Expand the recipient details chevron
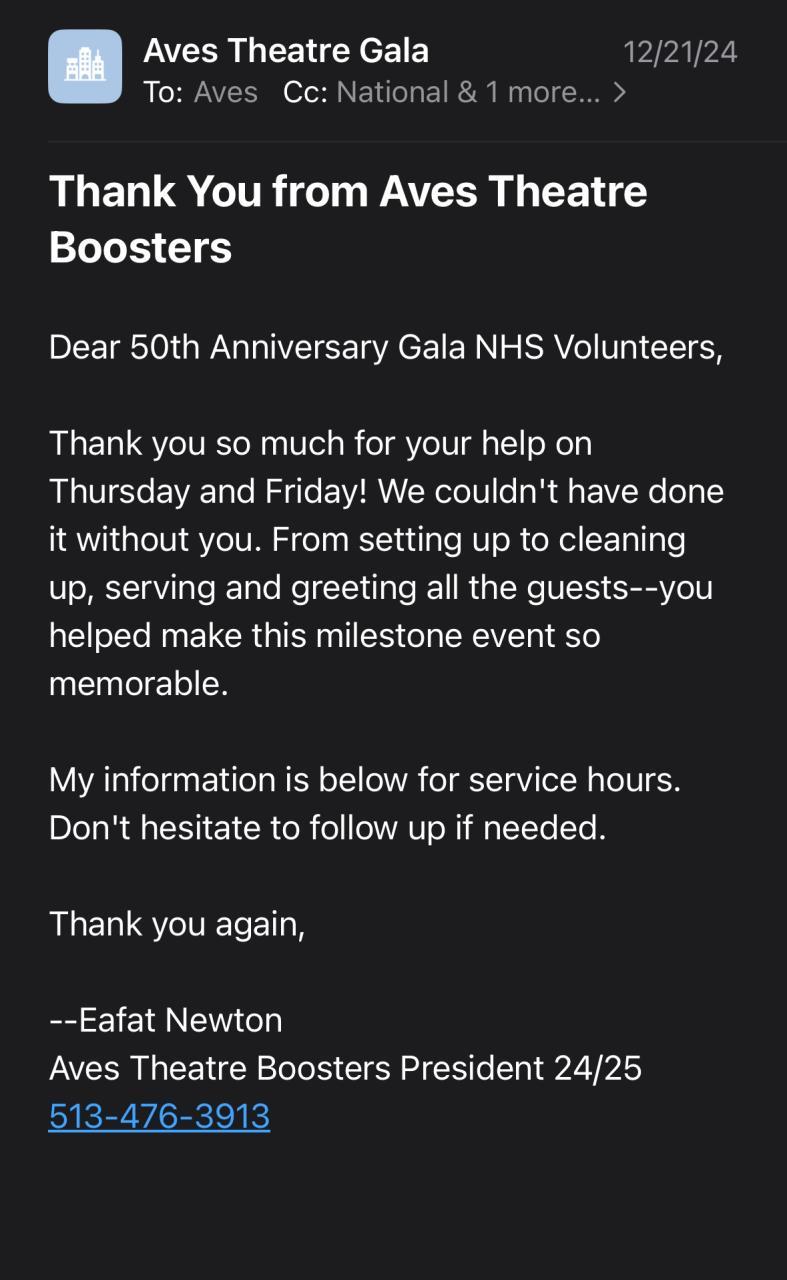787x1280 pixels. 620,93
